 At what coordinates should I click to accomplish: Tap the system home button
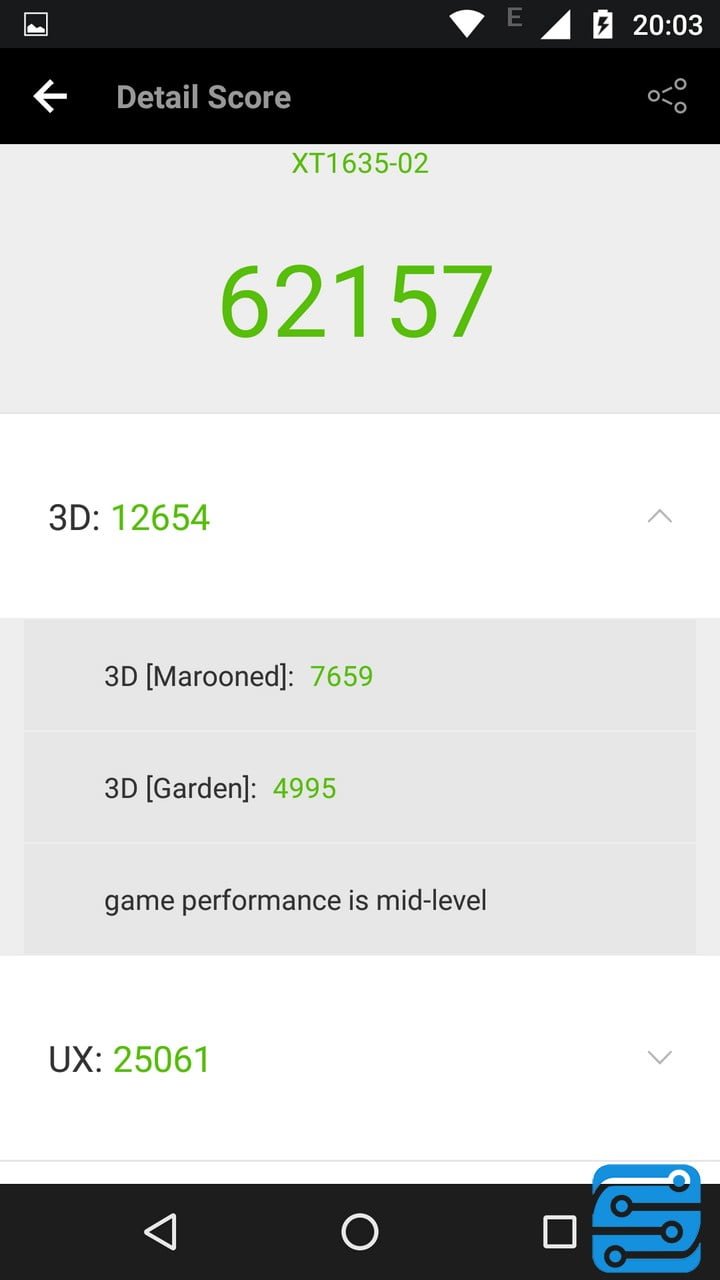click(360, 1232)
